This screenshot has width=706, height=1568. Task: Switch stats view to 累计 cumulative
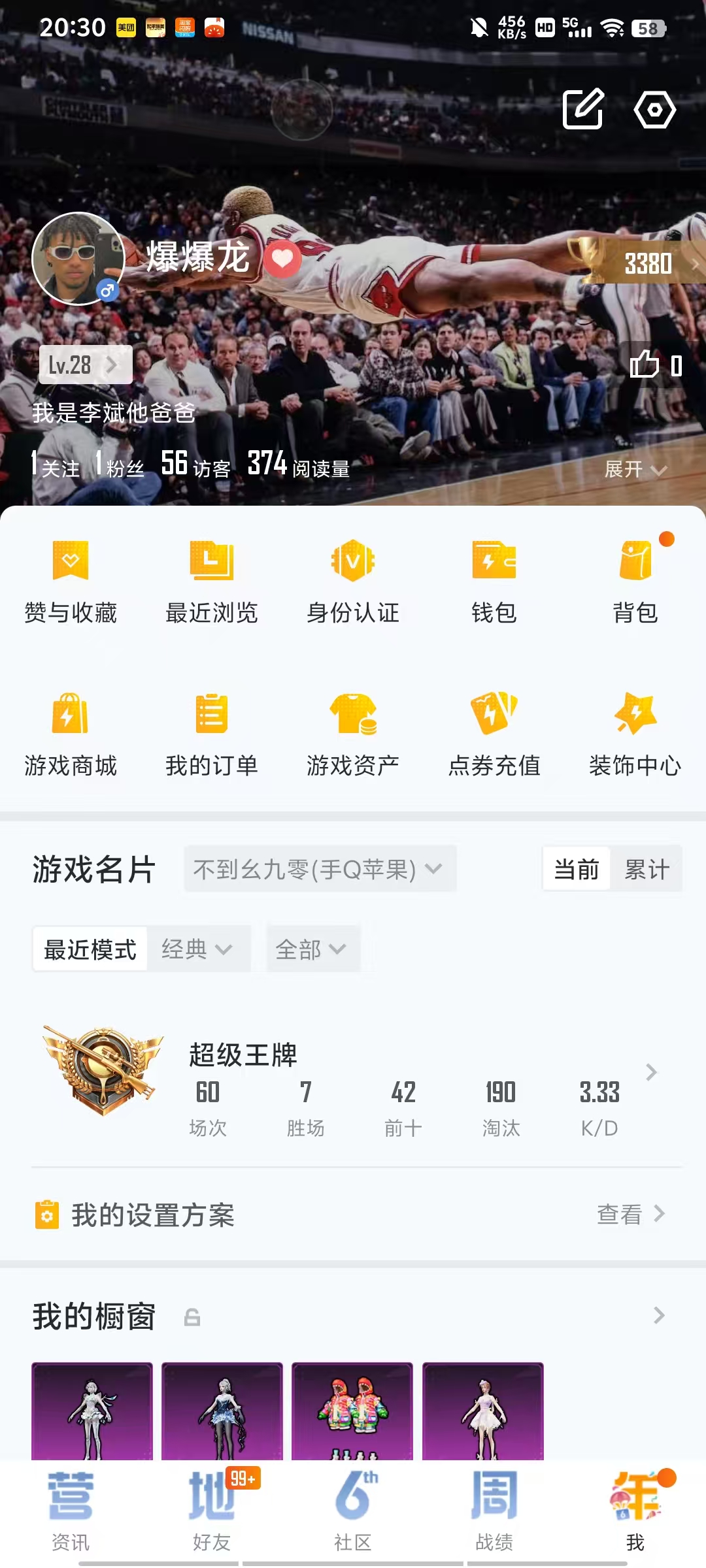tap(647, 869)
